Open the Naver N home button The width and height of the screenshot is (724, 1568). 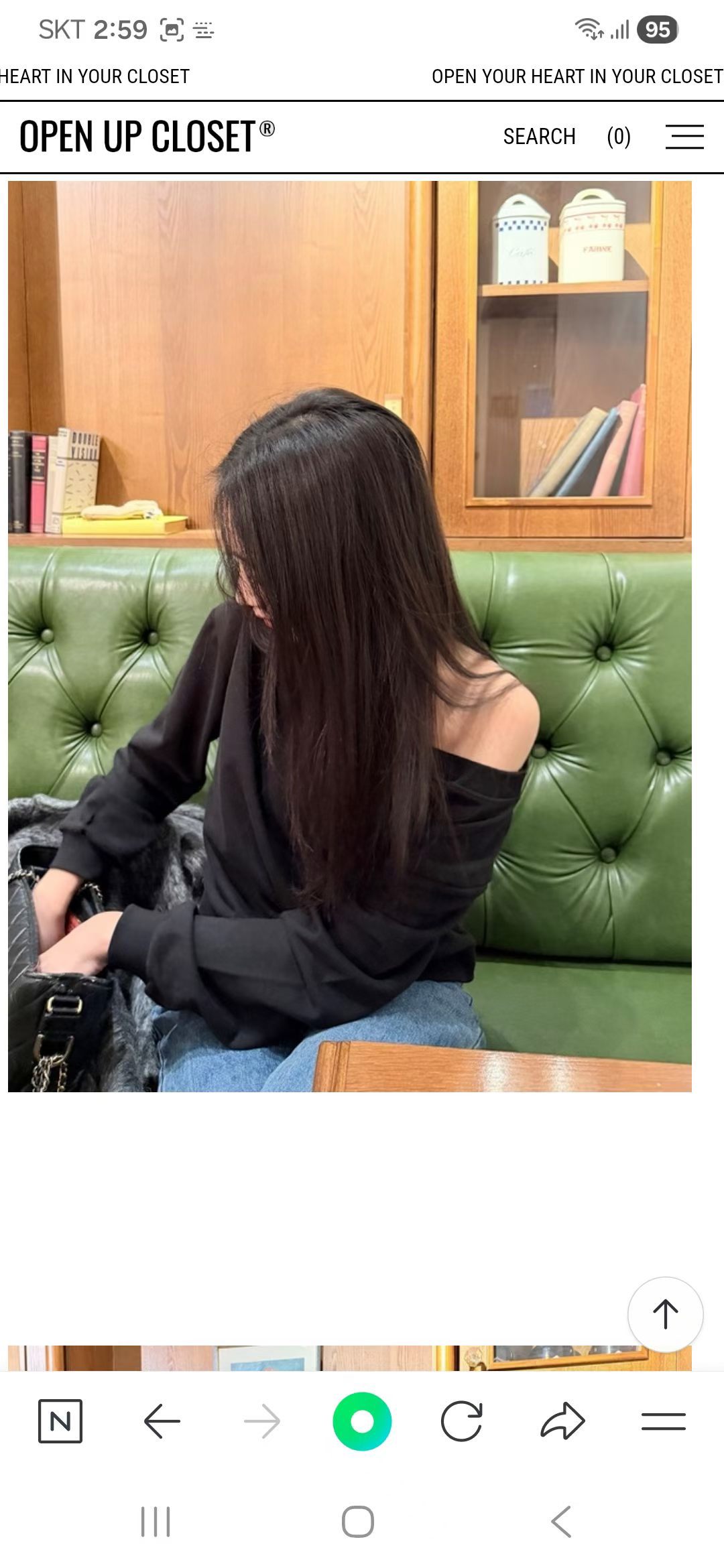point(60,1421)
